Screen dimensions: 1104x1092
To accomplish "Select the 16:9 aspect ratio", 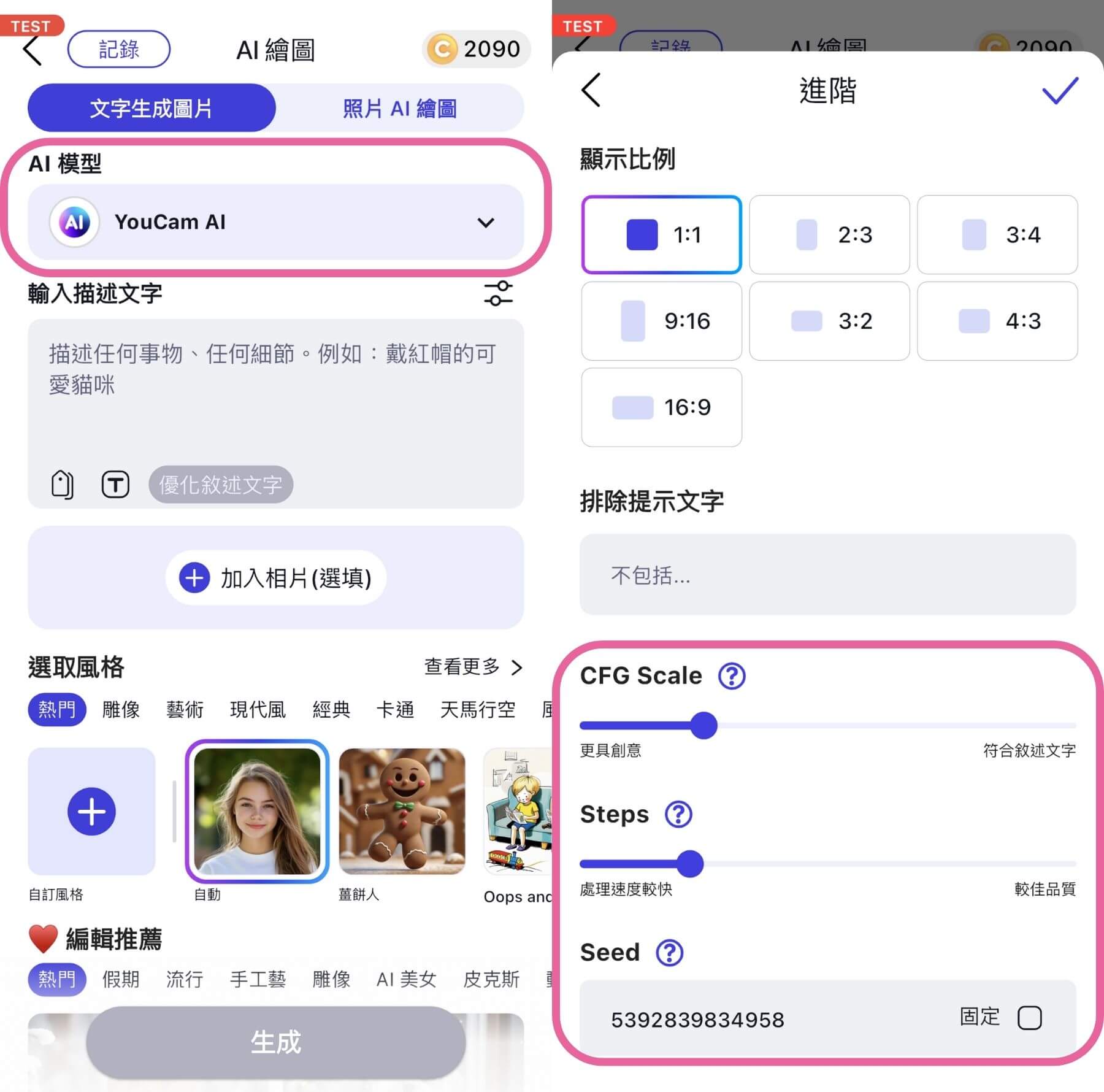I will pos(661,407).
